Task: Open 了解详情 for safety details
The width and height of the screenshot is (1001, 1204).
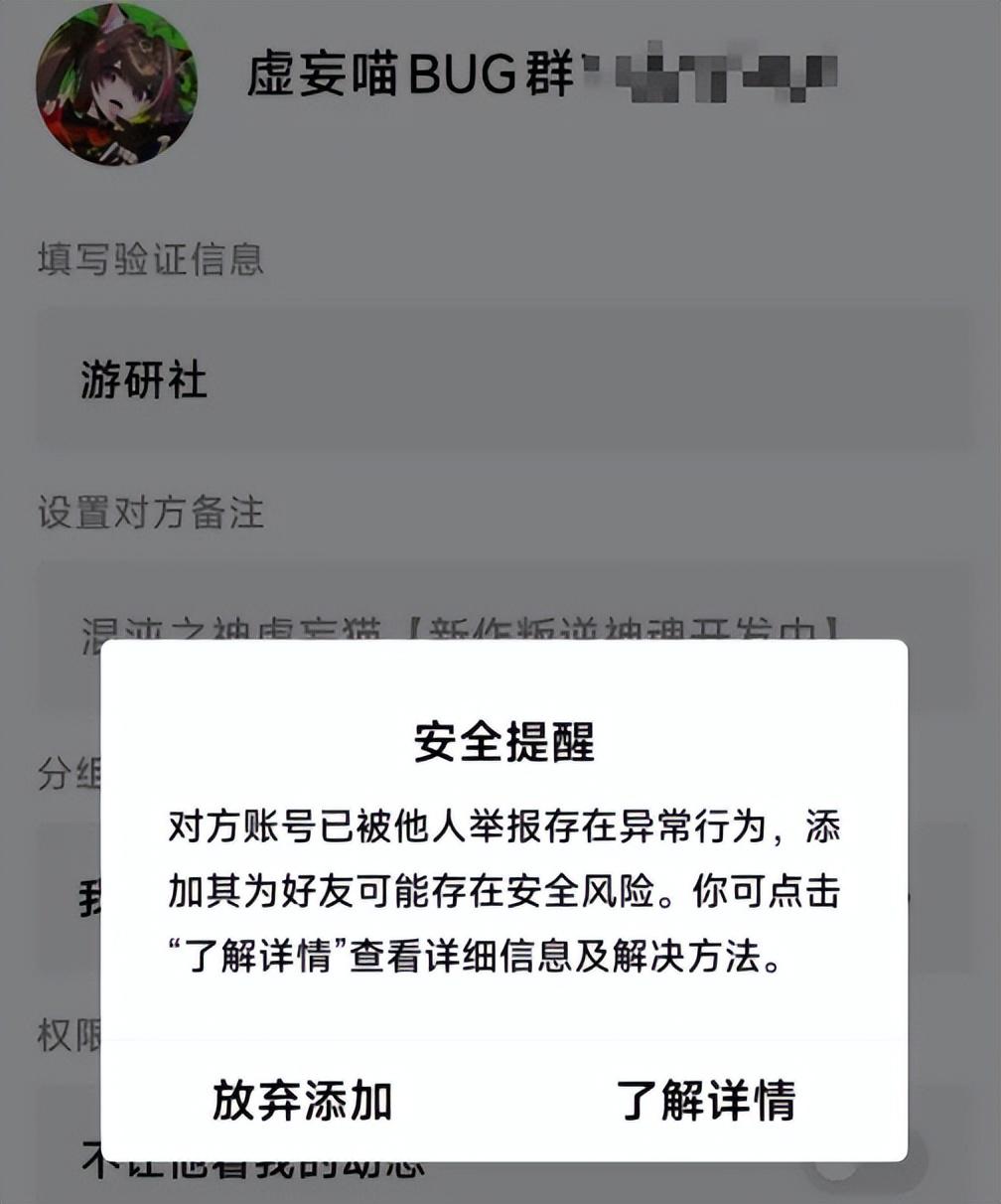Action: click(706, 1100)
